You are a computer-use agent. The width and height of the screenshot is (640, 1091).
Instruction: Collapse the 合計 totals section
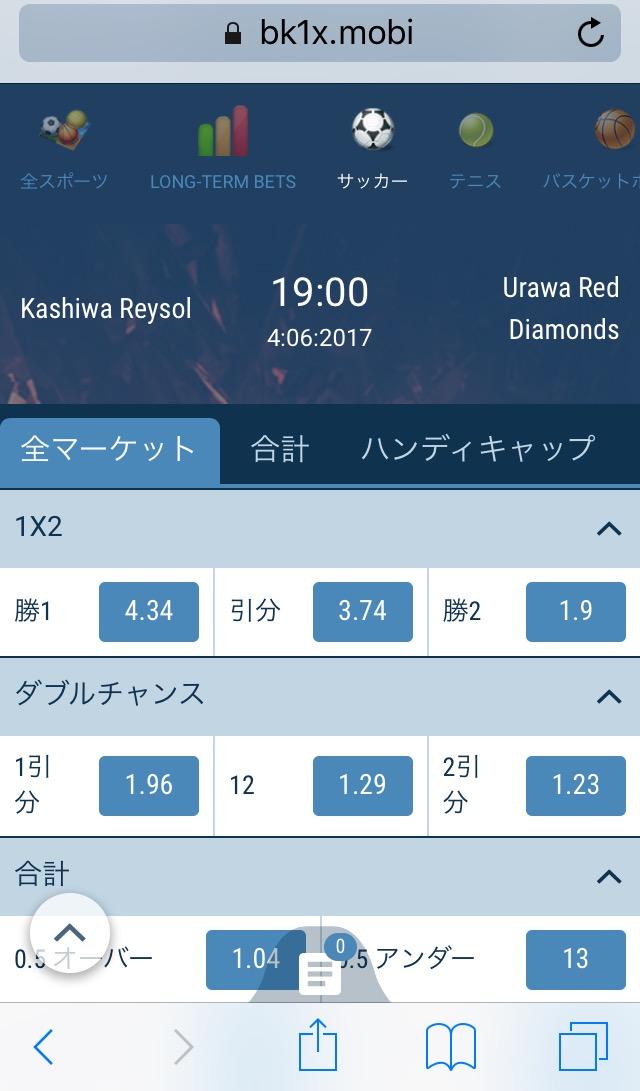tap(608, 877)
